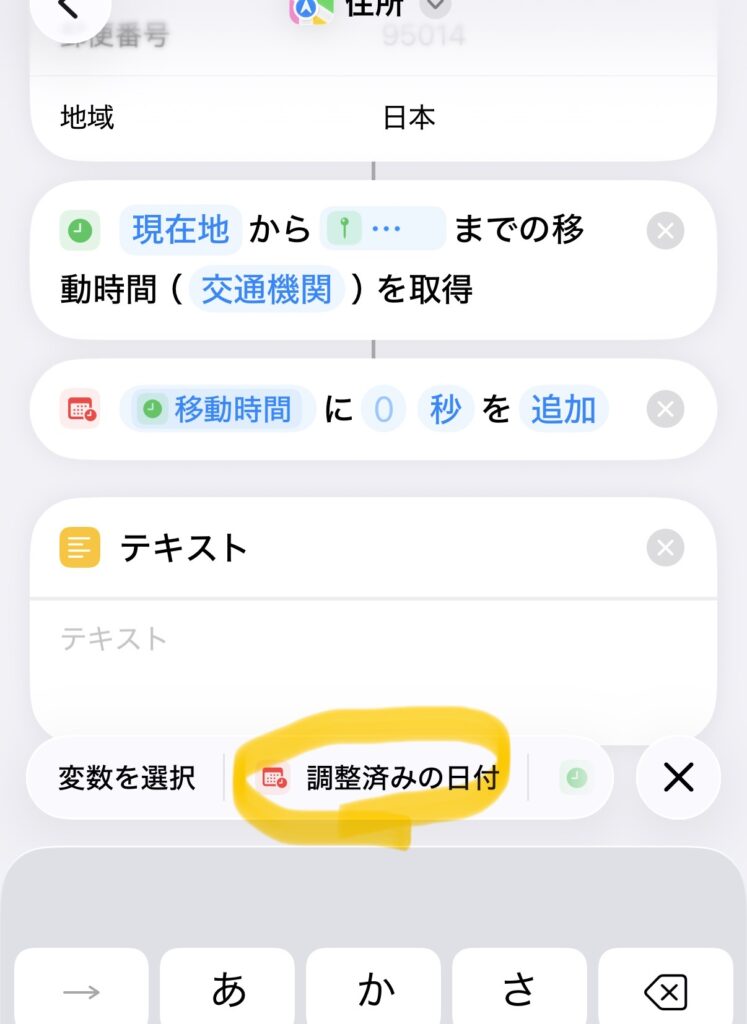Remove the テキスト action

click(x=665, y=548)
